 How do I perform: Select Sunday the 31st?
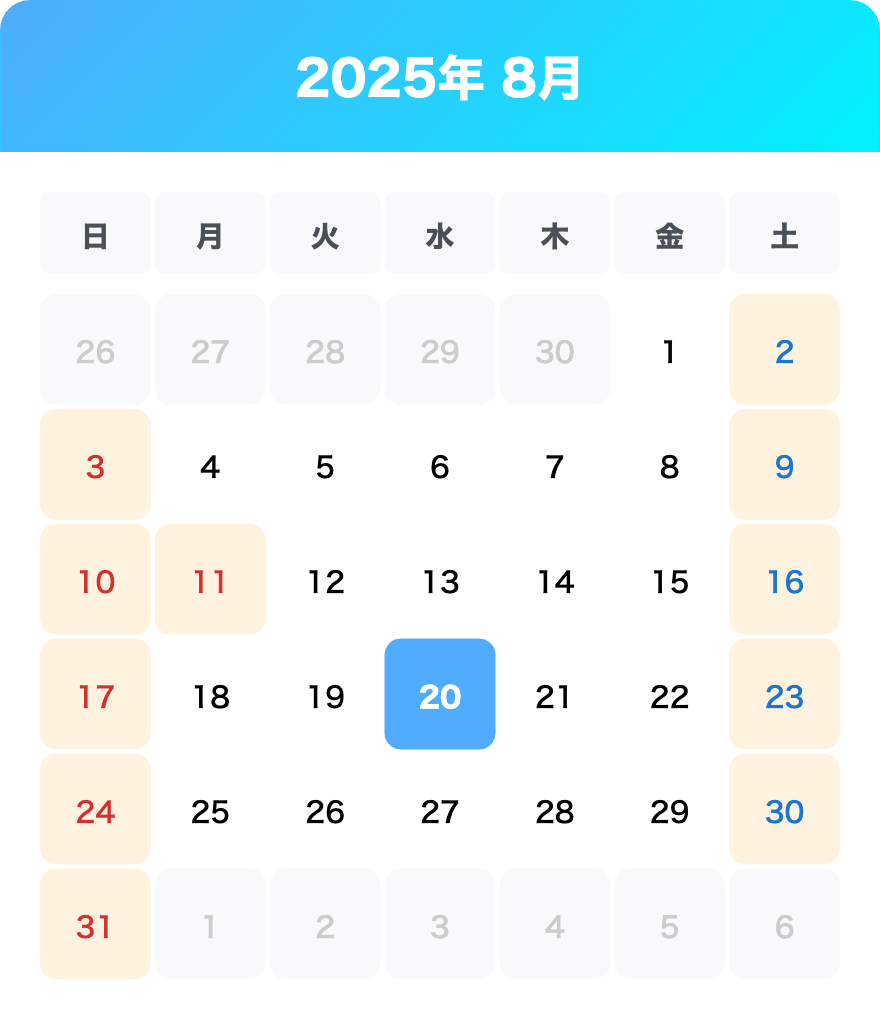95,924
